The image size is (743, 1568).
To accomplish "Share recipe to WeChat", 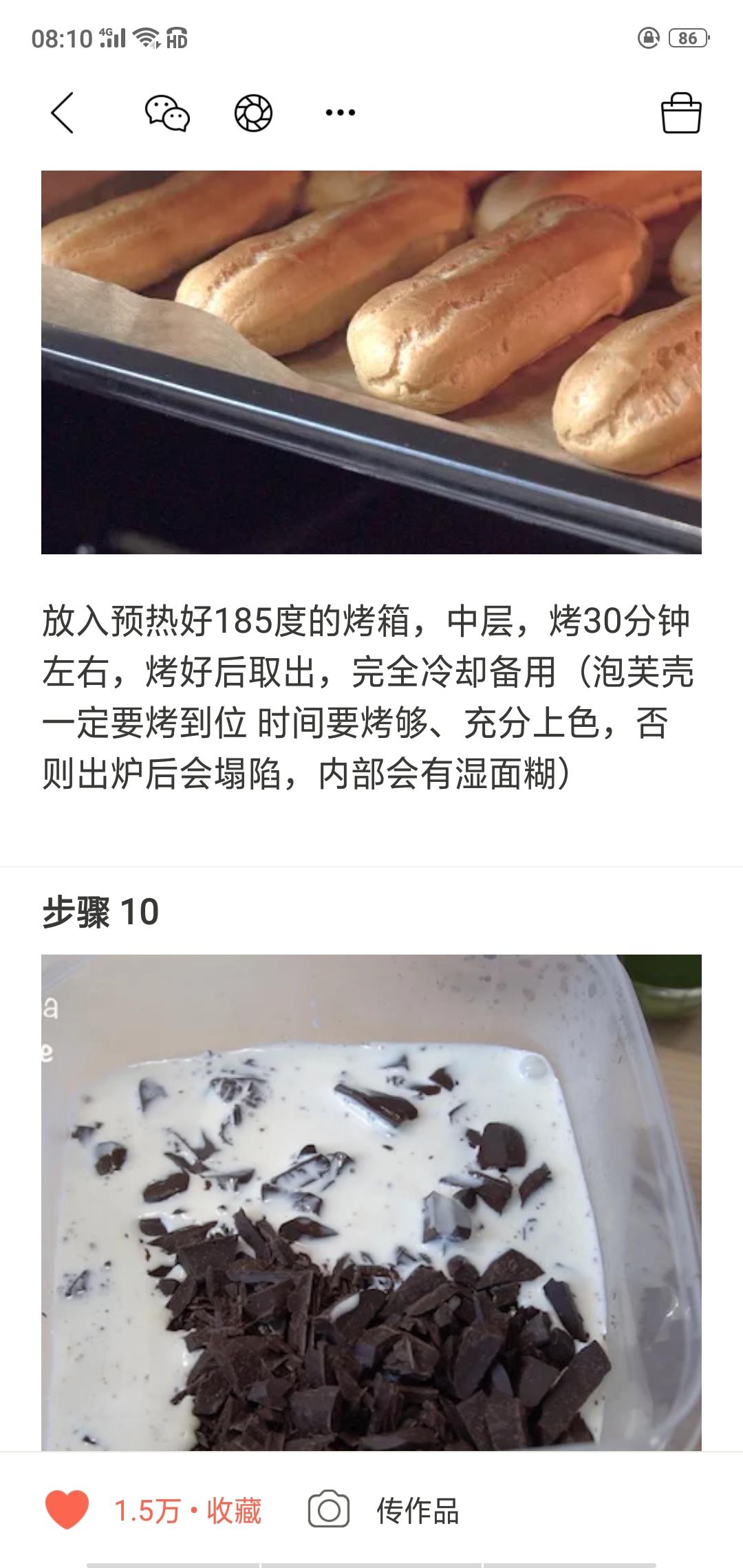I will (x=167, y=112).
